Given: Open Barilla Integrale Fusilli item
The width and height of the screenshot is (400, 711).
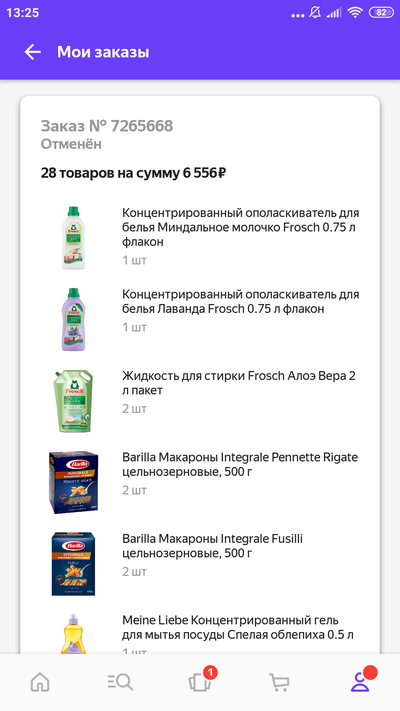Looking at the screenshot, I should [x=200, y=563].
